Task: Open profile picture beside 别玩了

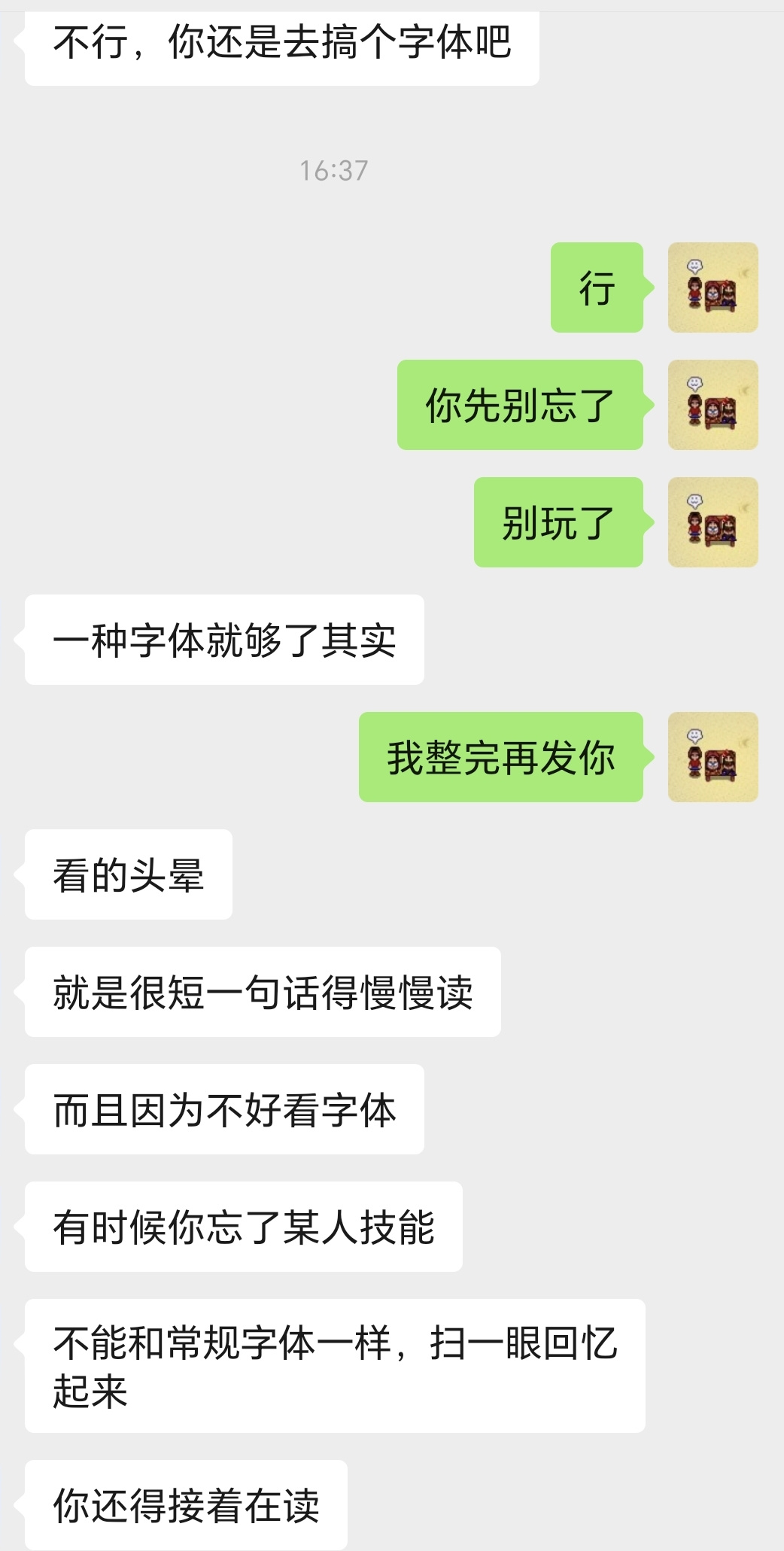Action: click(713, 522)
